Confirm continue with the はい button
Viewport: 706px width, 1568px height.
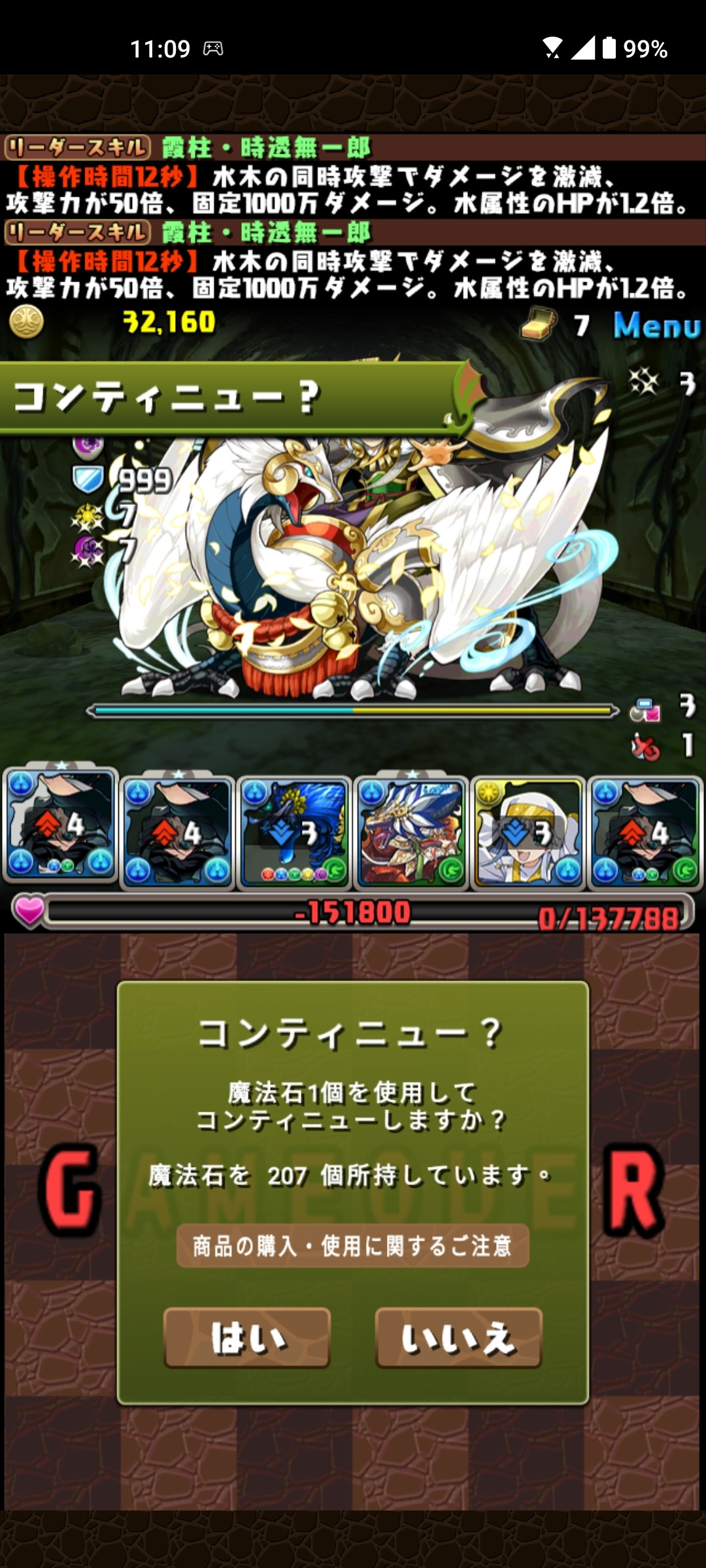(247, 1338)
